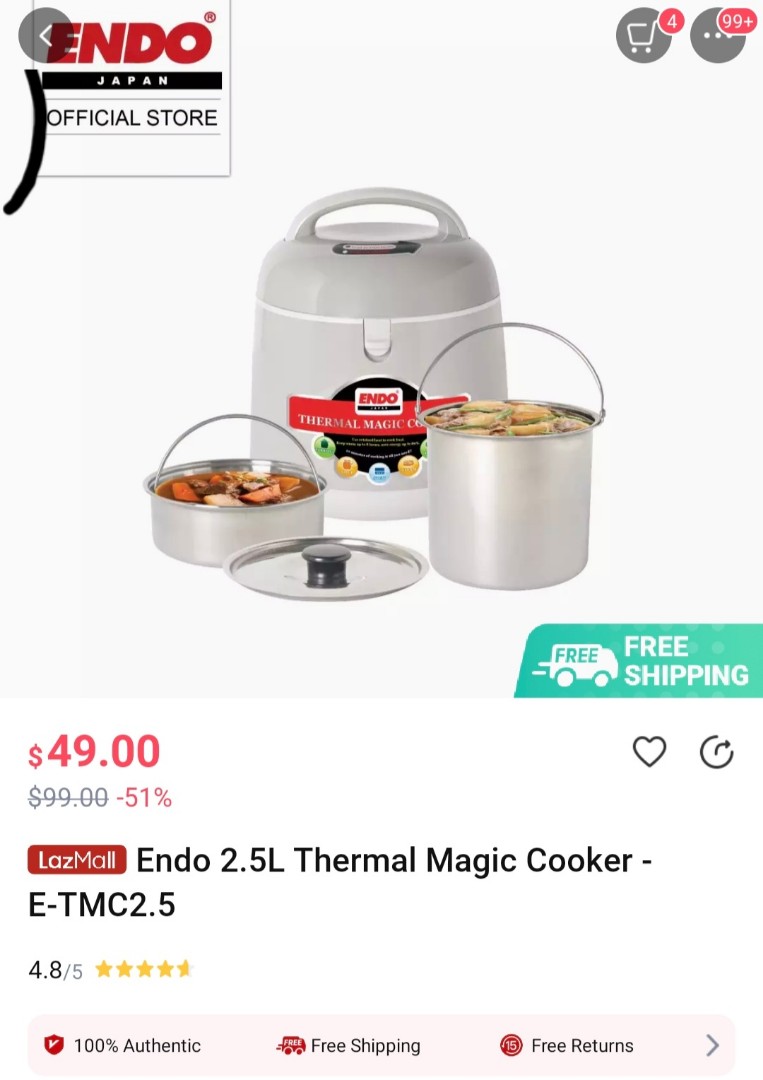Open the shopping cart
The width and height of the screenshot is (763, 1080).
(642, 36)
